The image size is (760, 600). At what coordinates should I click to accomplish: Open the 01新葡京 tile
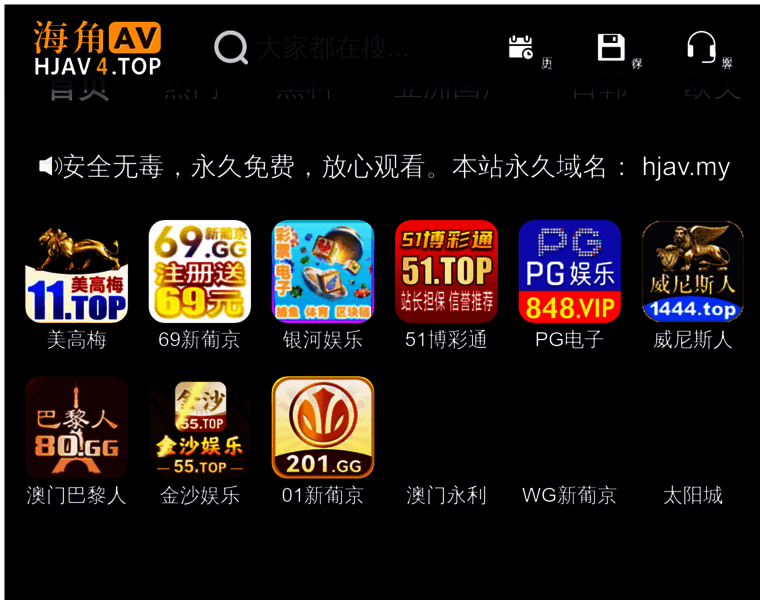(x=322, y=428)
